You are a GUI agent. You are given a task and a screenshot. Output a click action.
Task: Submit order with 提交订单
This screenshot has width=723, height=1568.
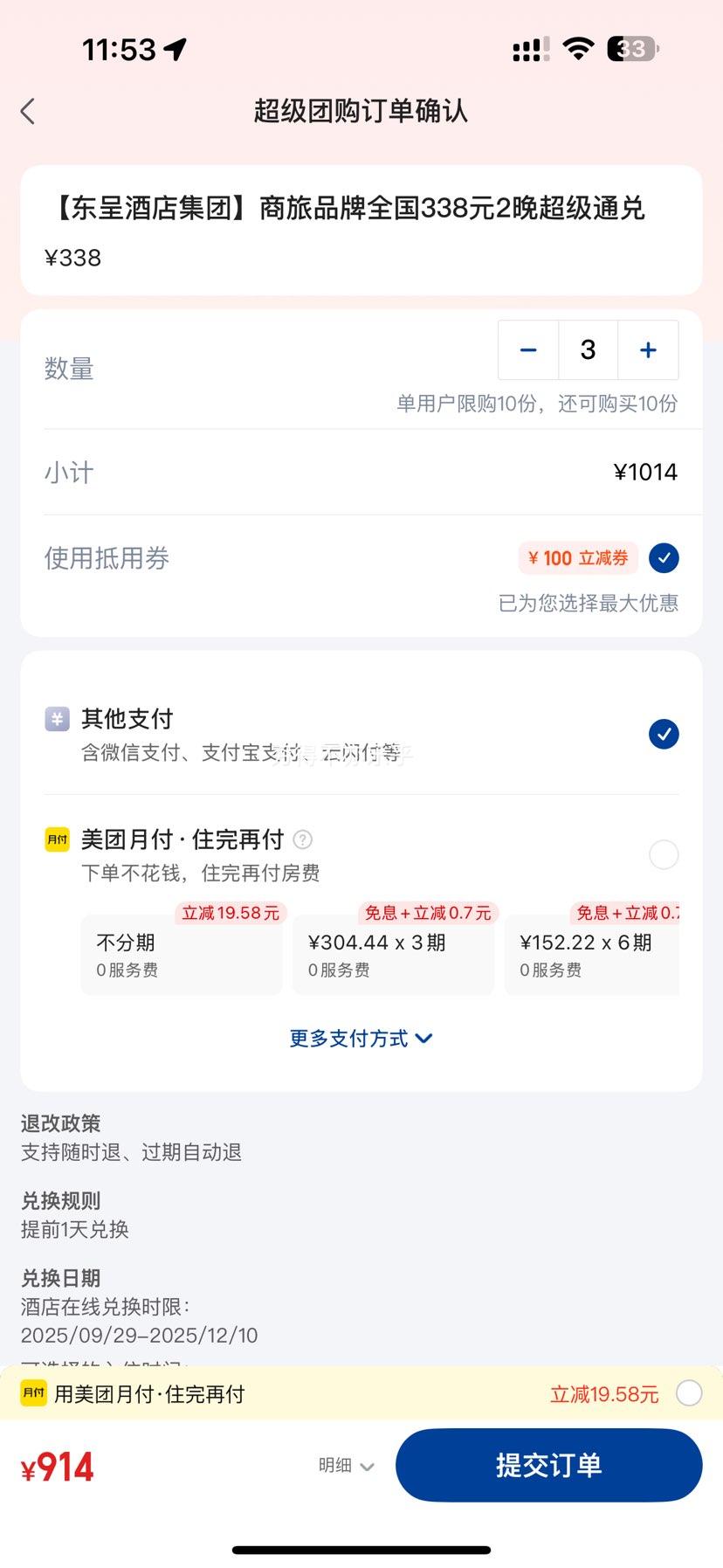(548, 1465)
